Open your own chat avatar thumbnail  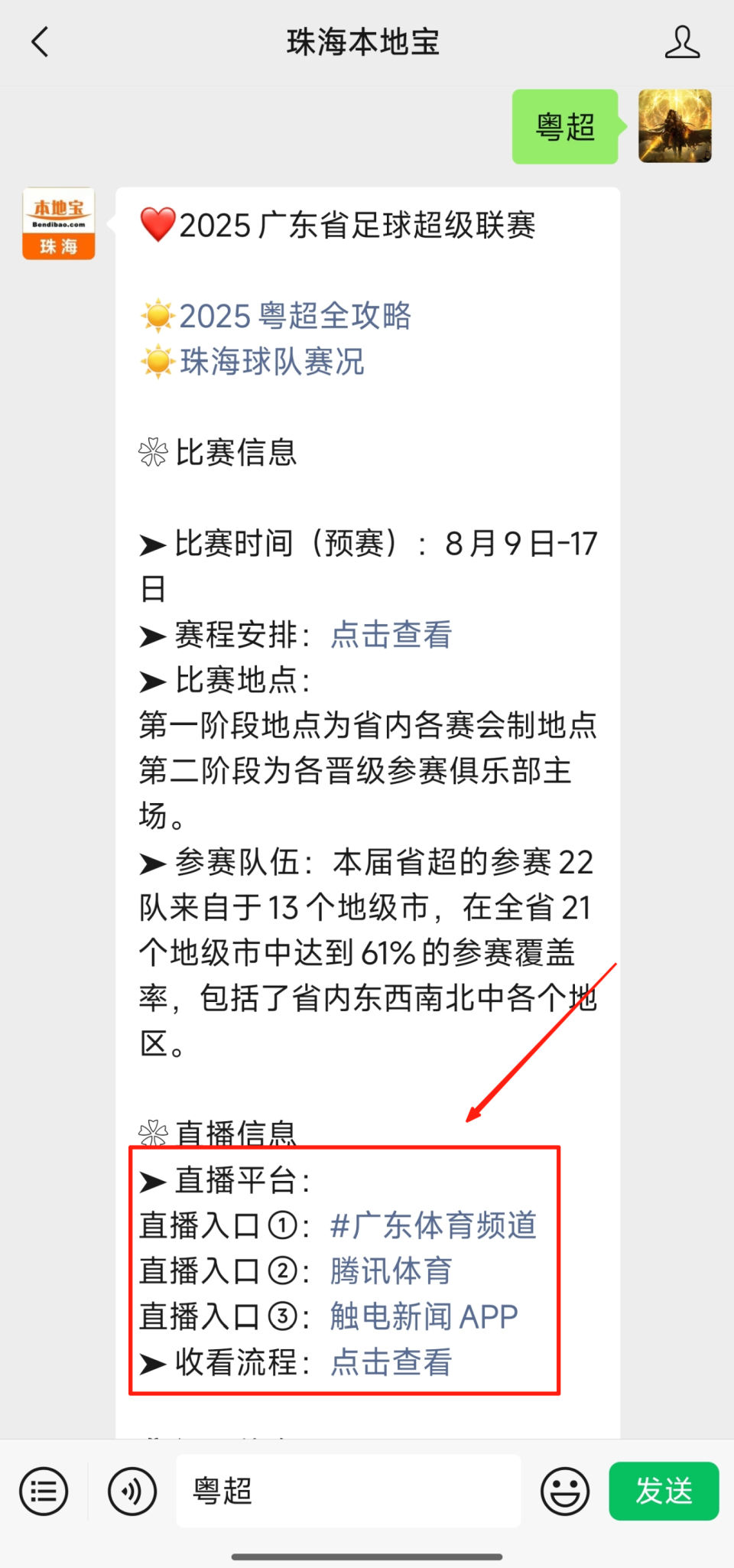tap(674, 127)
